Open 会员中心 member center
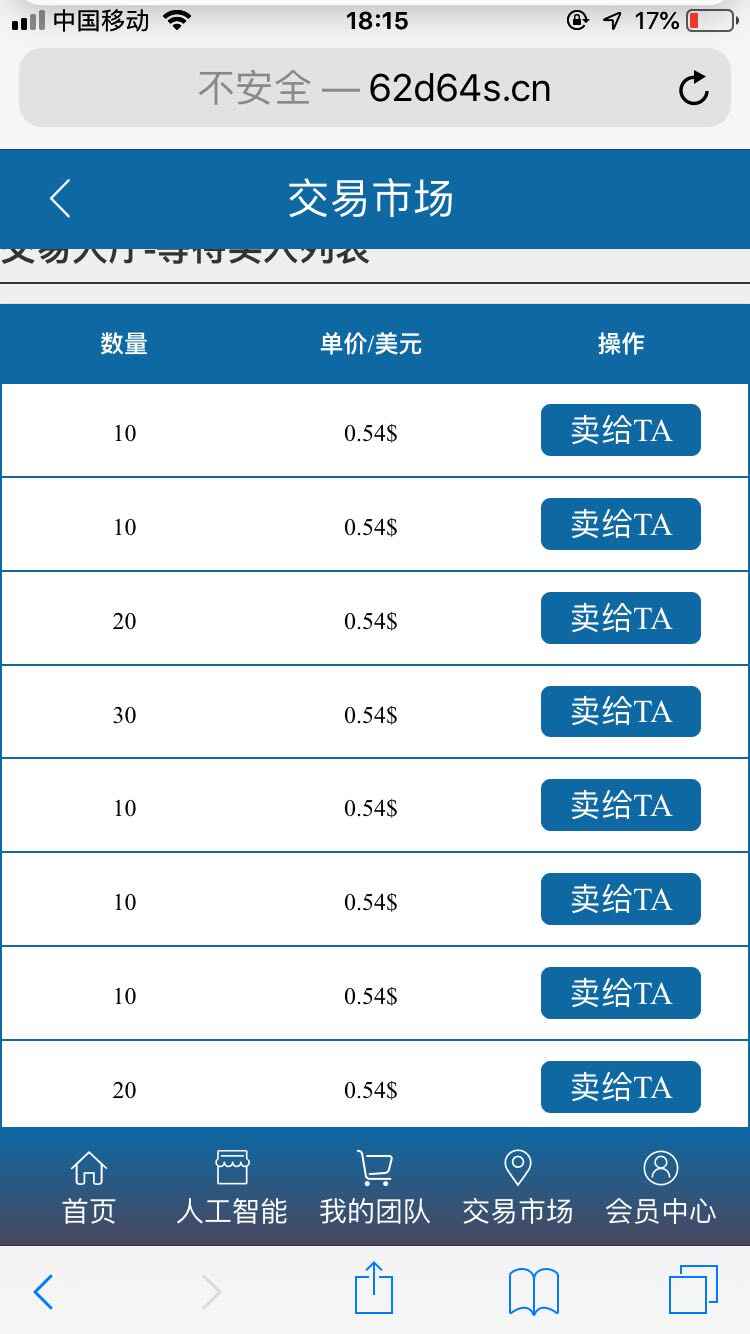Viewport: 750px width, 1334px height. [x=661, y=1187]
